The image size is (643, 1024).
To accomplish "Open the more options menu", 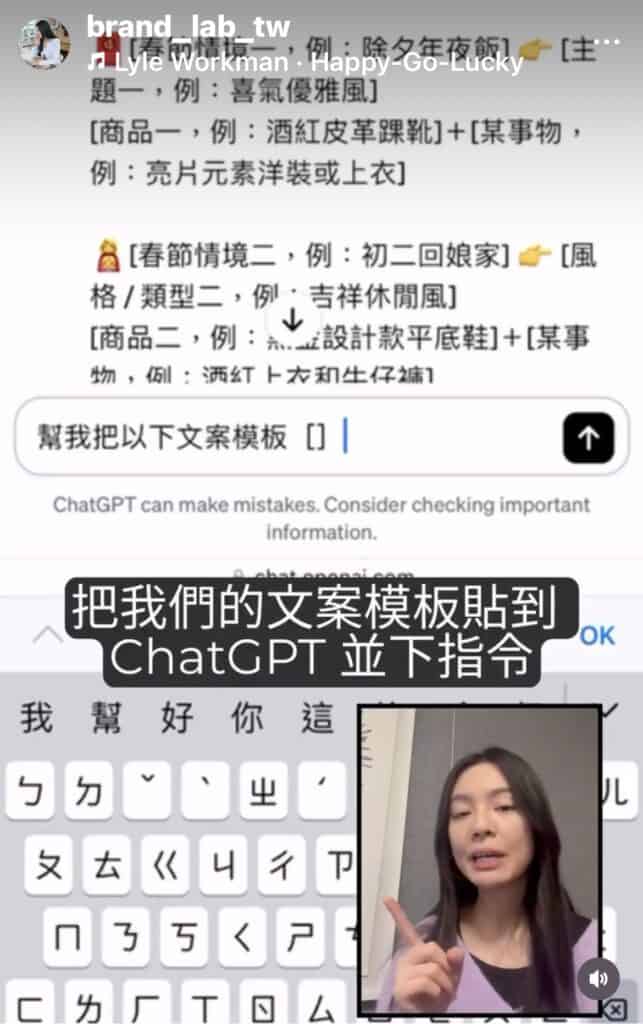I will point(606,44).
